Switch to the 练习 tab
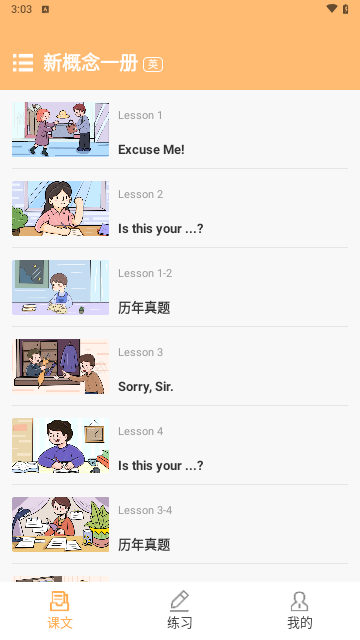Image resolution: width=360 pixels, height=640 pixels. click(x=180, y=611)
